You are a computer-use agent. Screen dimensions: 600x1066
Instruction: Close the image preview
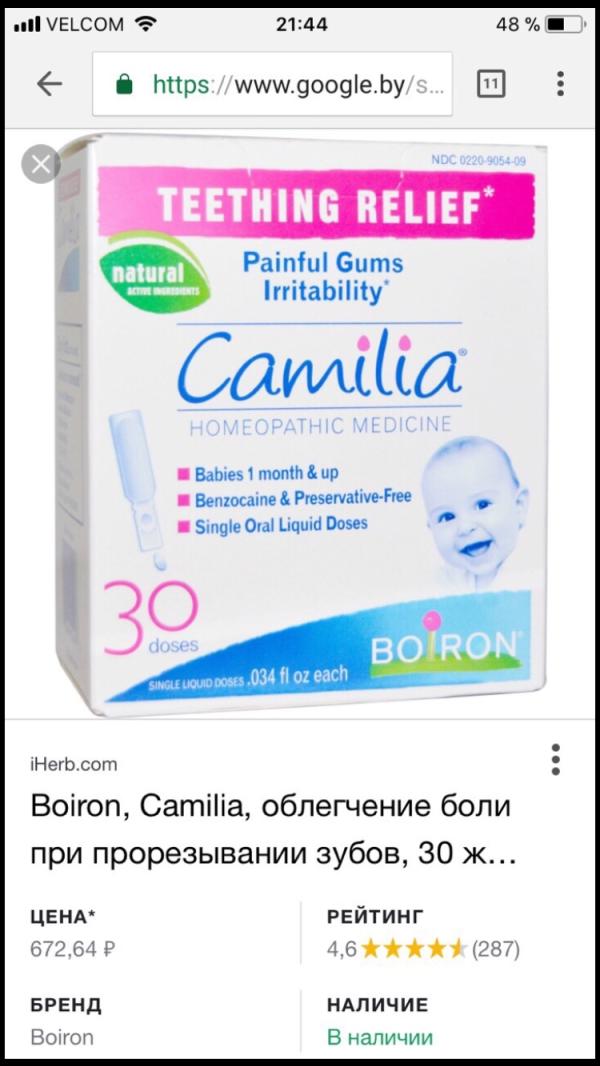(x=41, y=164)
